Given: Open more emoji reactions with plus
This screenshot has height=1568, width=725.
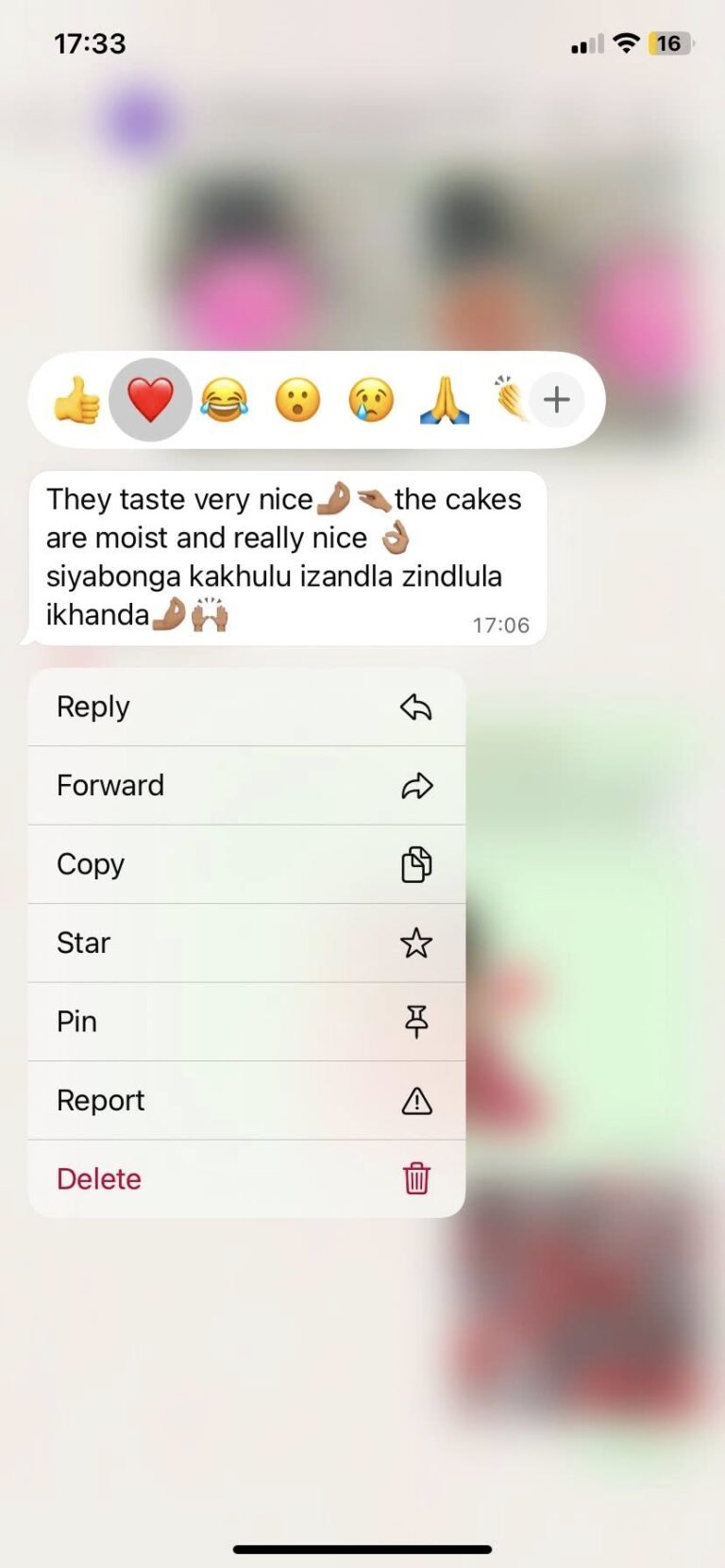Looking at the screenshot, I should 557,400.
